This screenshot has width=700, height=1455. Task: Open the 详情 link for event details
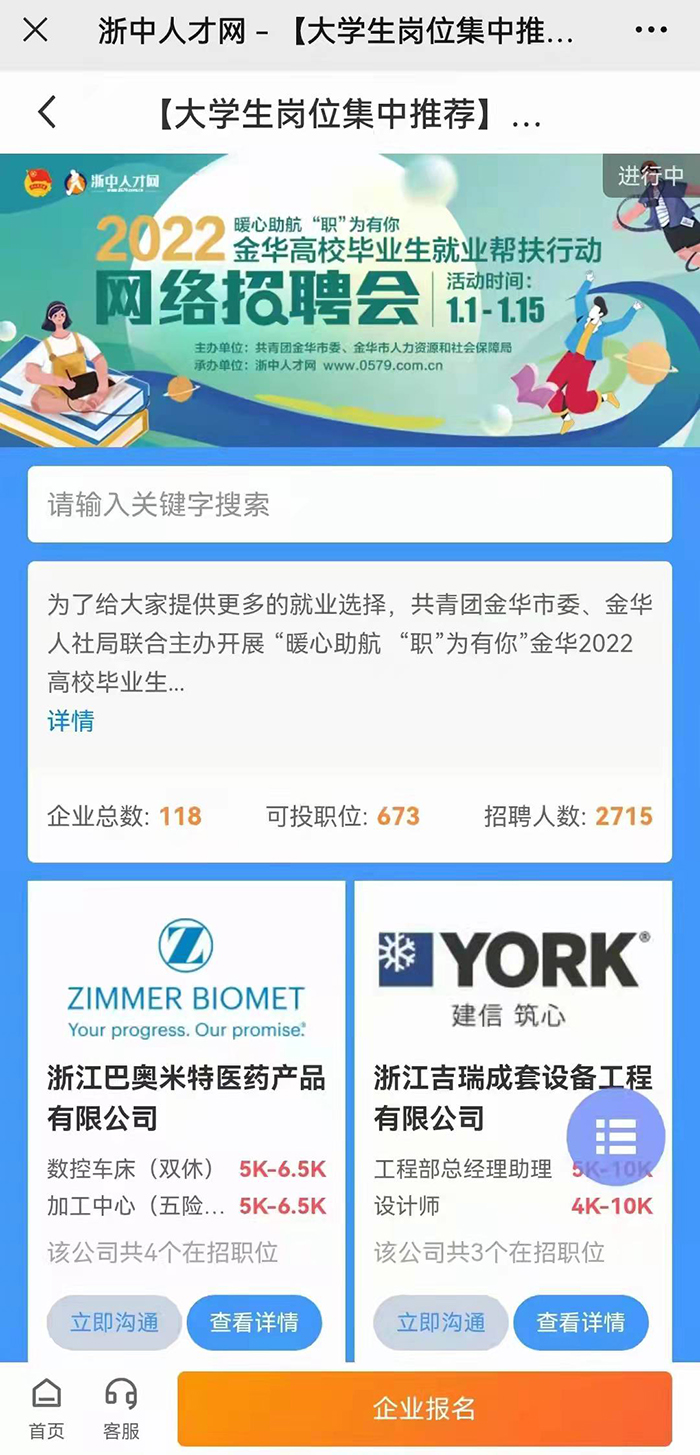(x=71, y=721)
